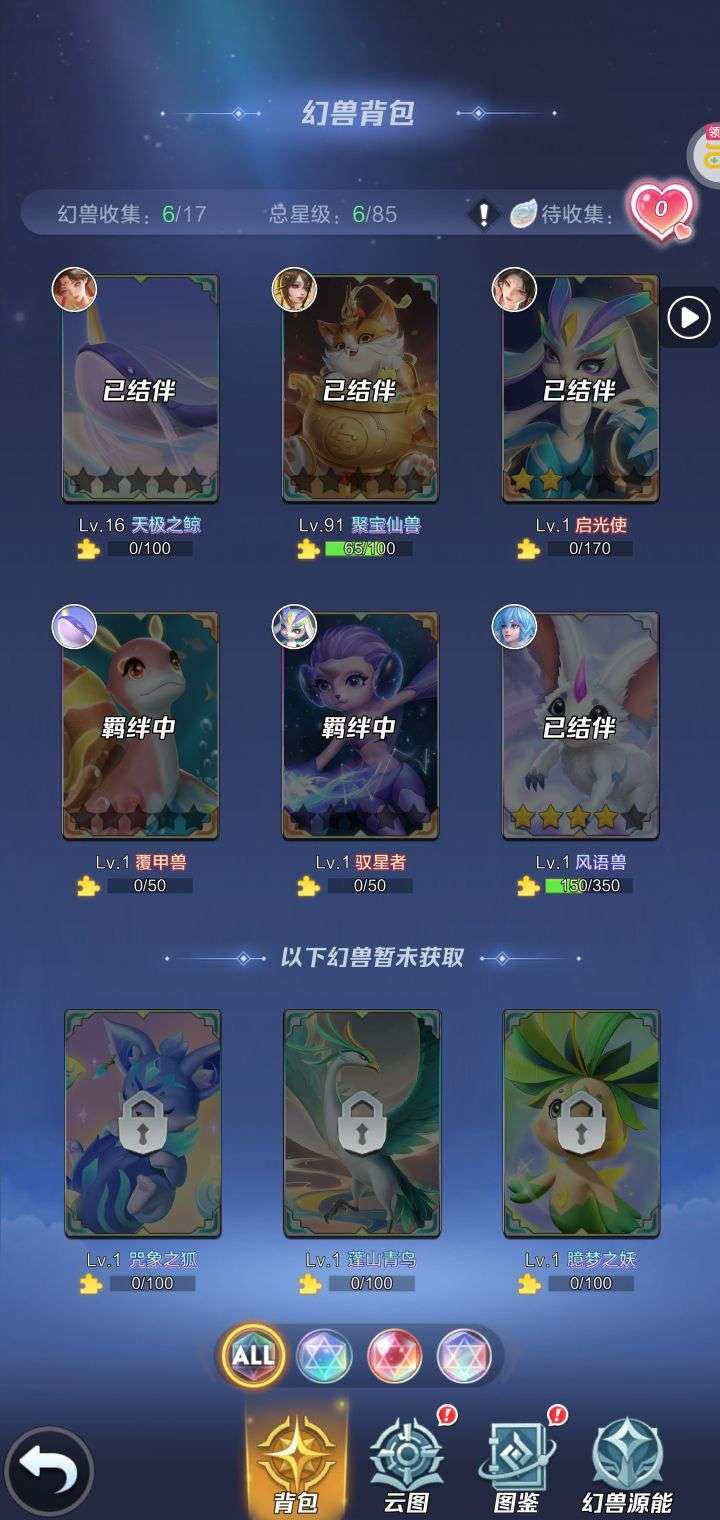Open the 覆甲兽 beast card
Viewport: 720px width, 1520px height.
click(140, 726)
